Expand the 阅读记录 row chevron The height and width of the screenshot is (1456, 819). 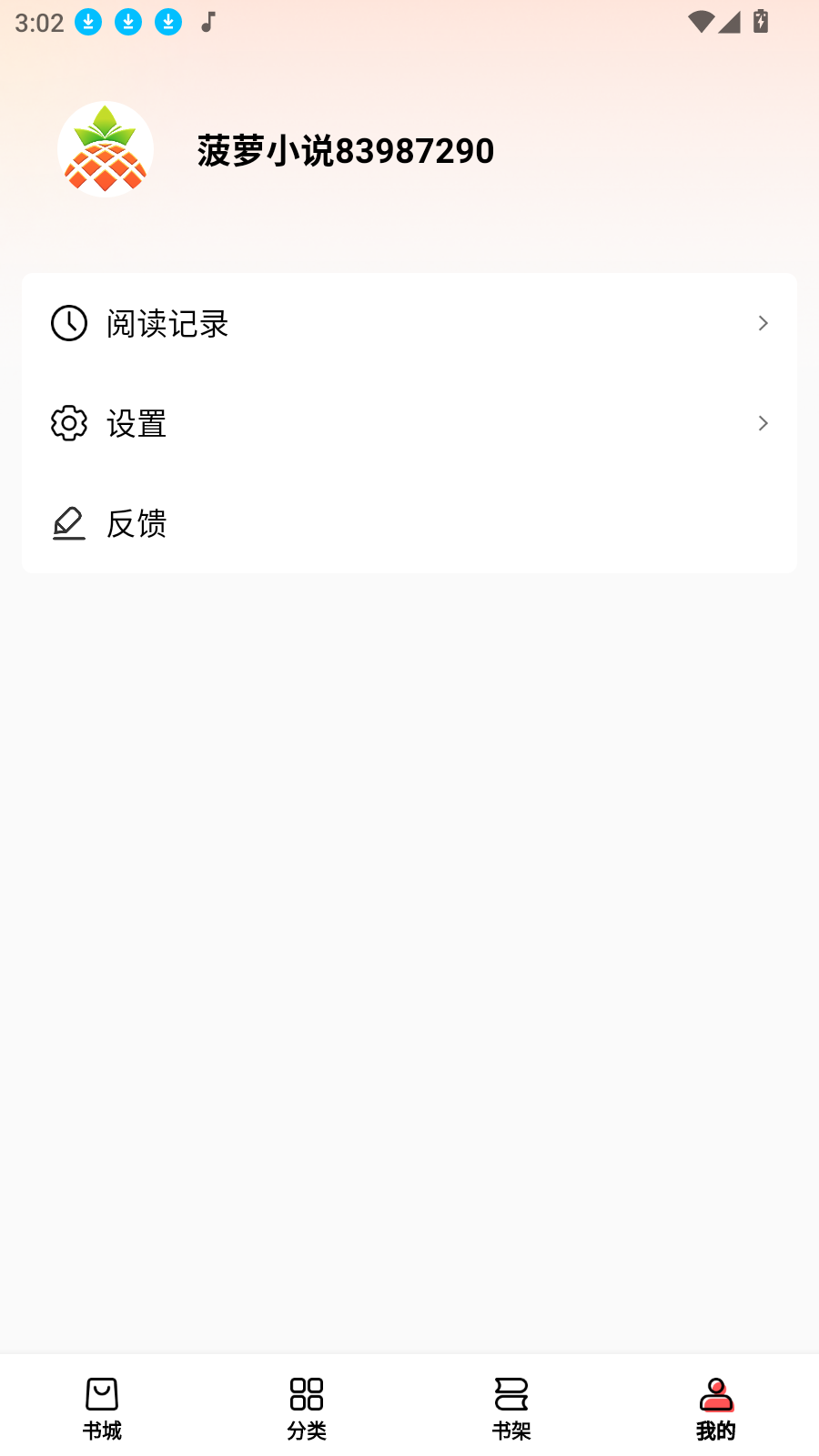tap(763, 323)
